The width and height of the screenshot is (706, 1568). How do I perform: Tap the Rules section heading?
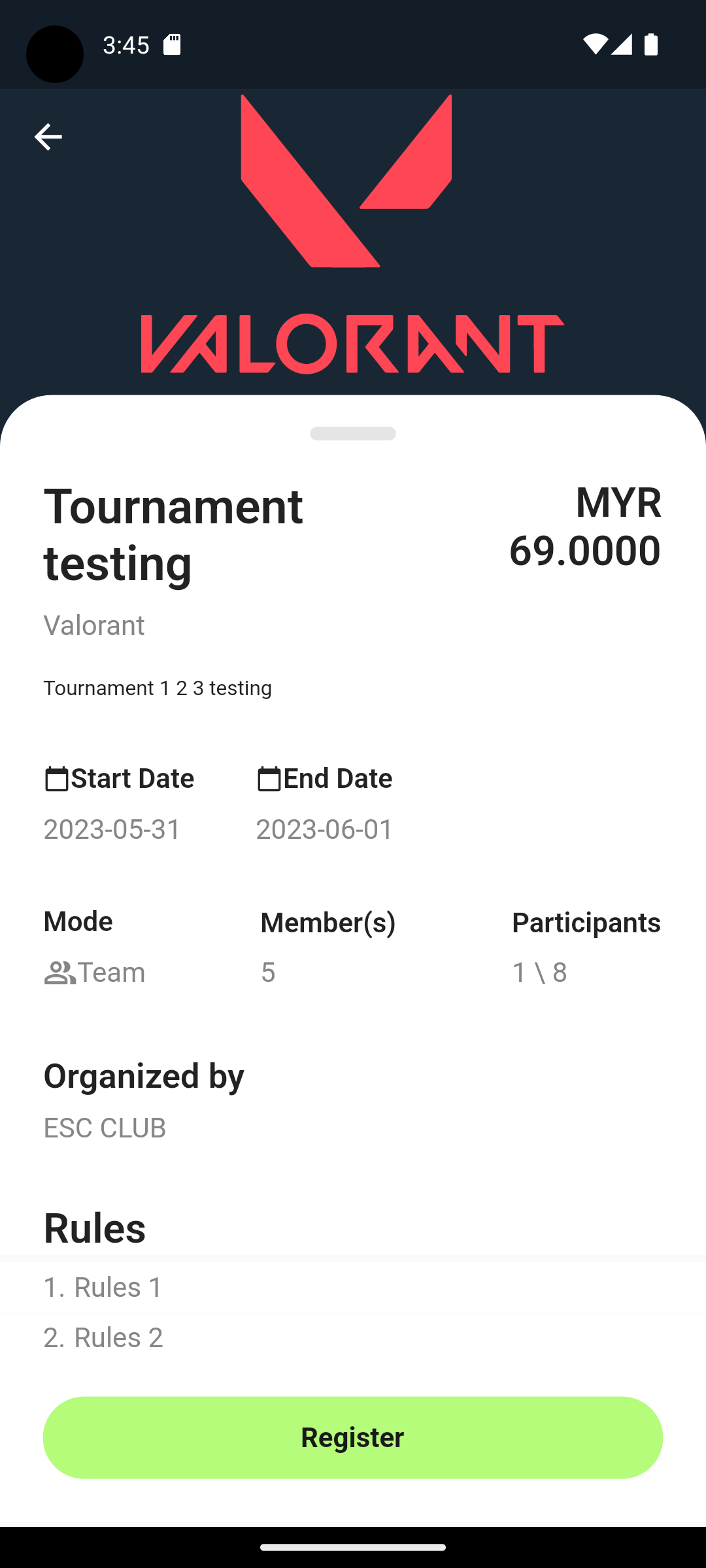coord(94,1226)
